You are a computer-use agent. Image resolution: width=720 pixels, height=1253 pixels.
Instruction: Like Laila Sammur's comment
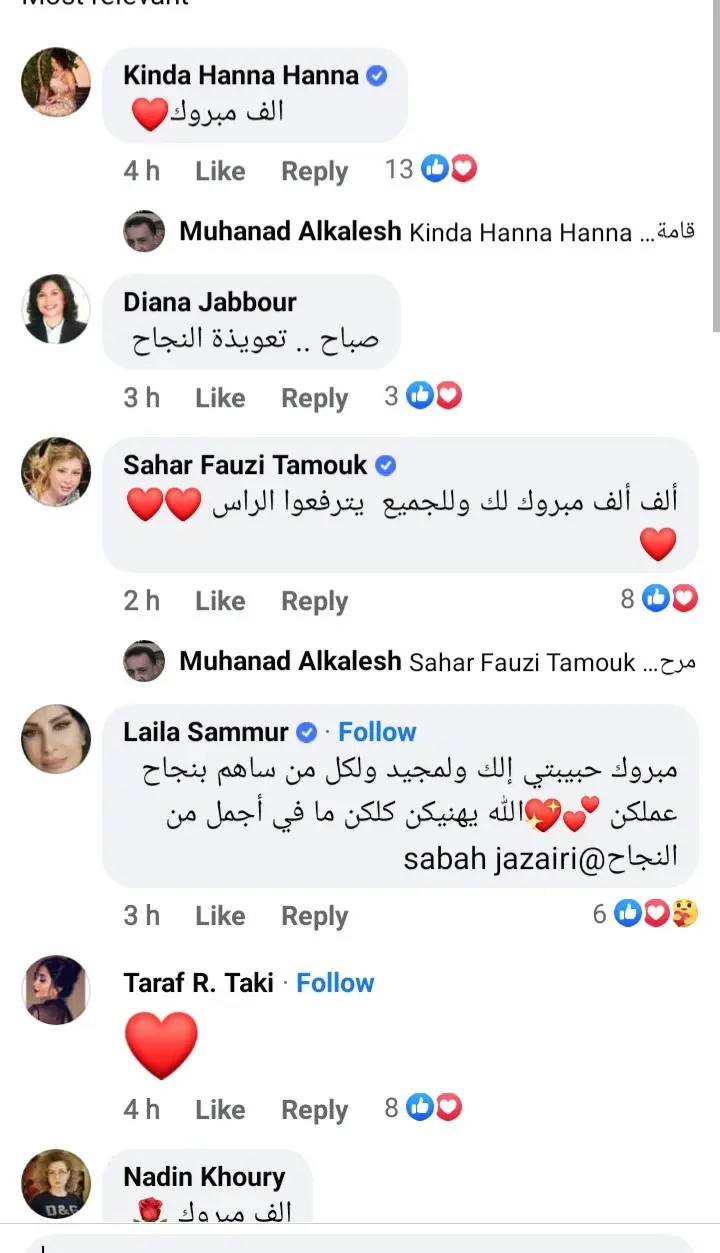220,916
